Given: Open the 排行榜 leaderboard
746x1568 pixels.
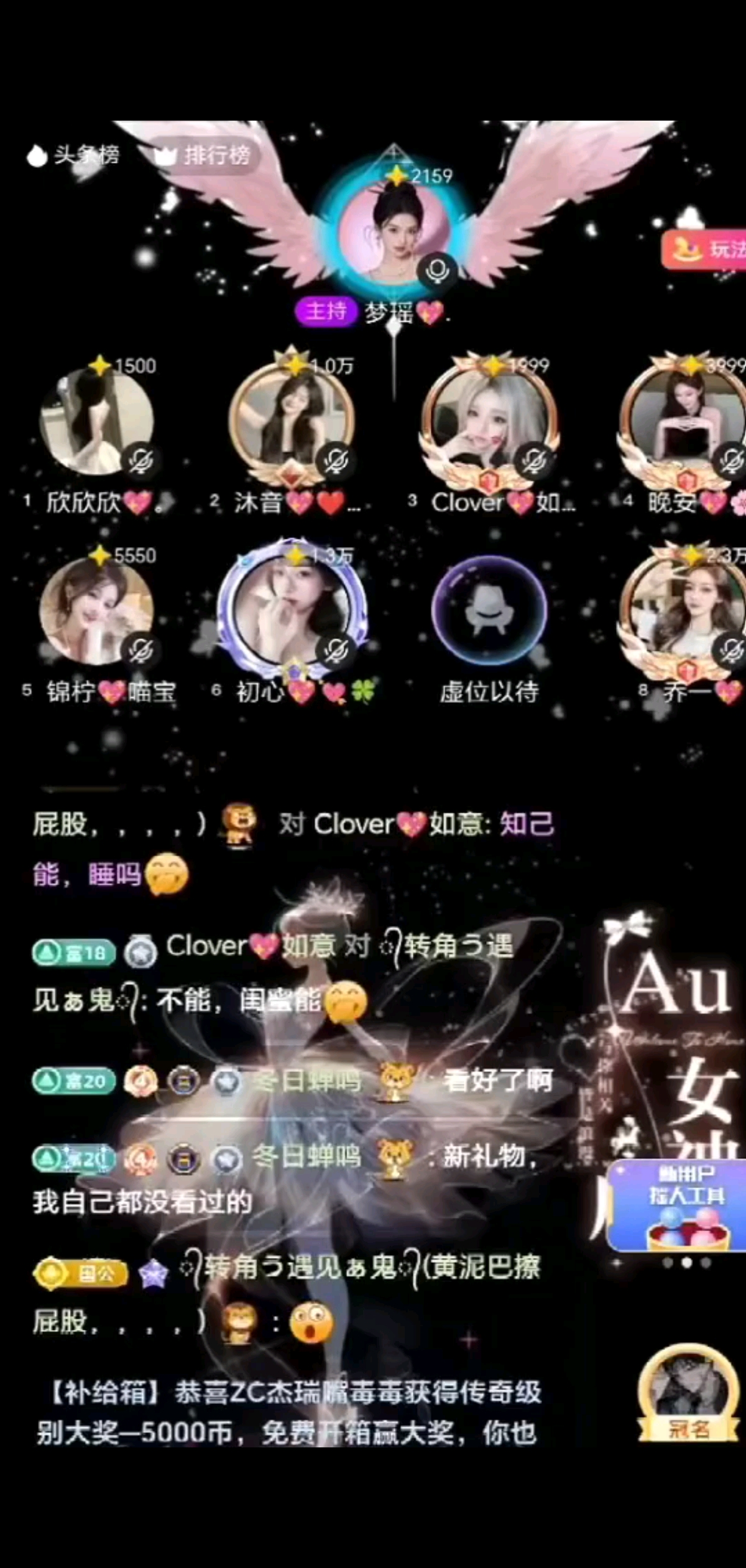Looking at the screenshot, I should tap(205, 155).
